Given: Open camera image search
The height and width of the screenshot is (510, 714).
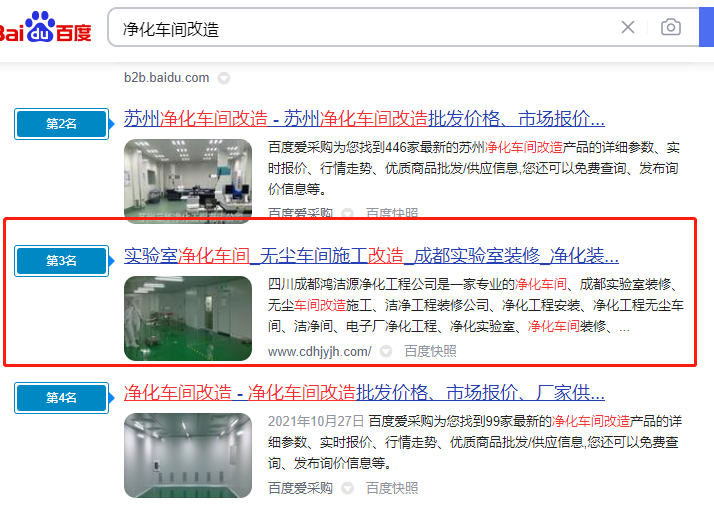Looking at the screenshot, I should coord(670,28).
